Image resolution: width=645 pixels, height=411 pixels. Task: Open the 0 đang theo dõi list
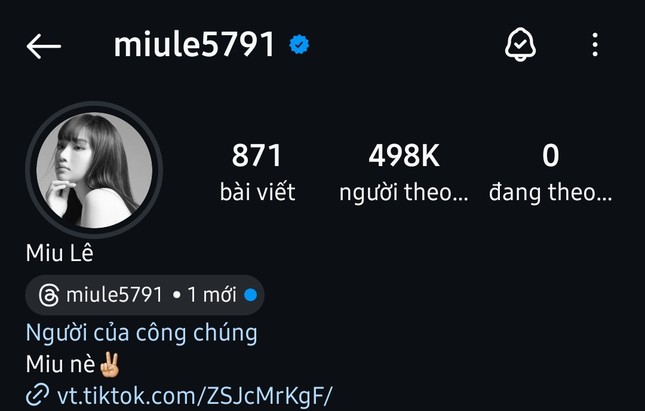tap(551, 172)
